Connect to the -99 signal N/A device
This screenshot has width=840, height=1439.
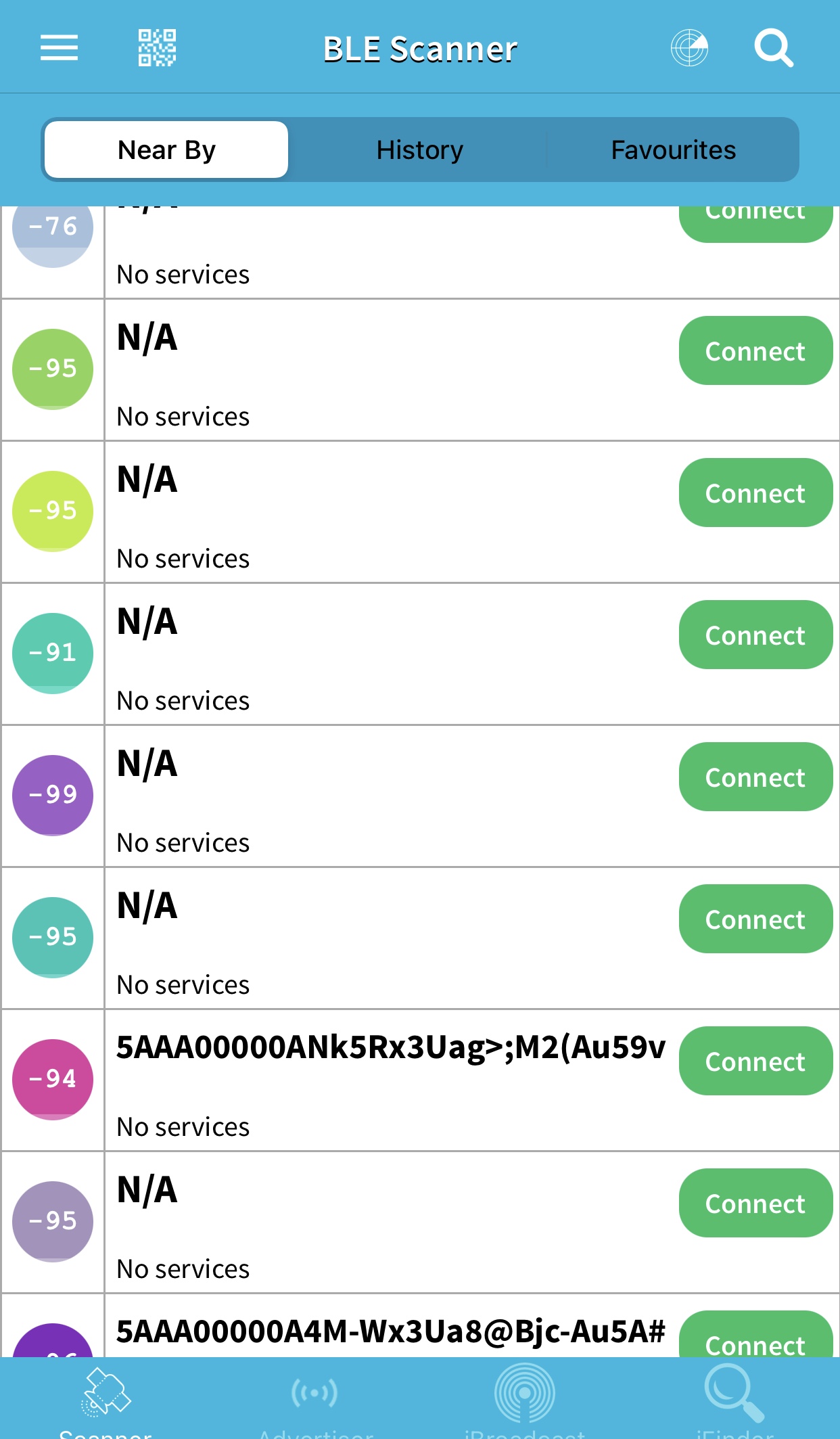(x=755, y=777)
